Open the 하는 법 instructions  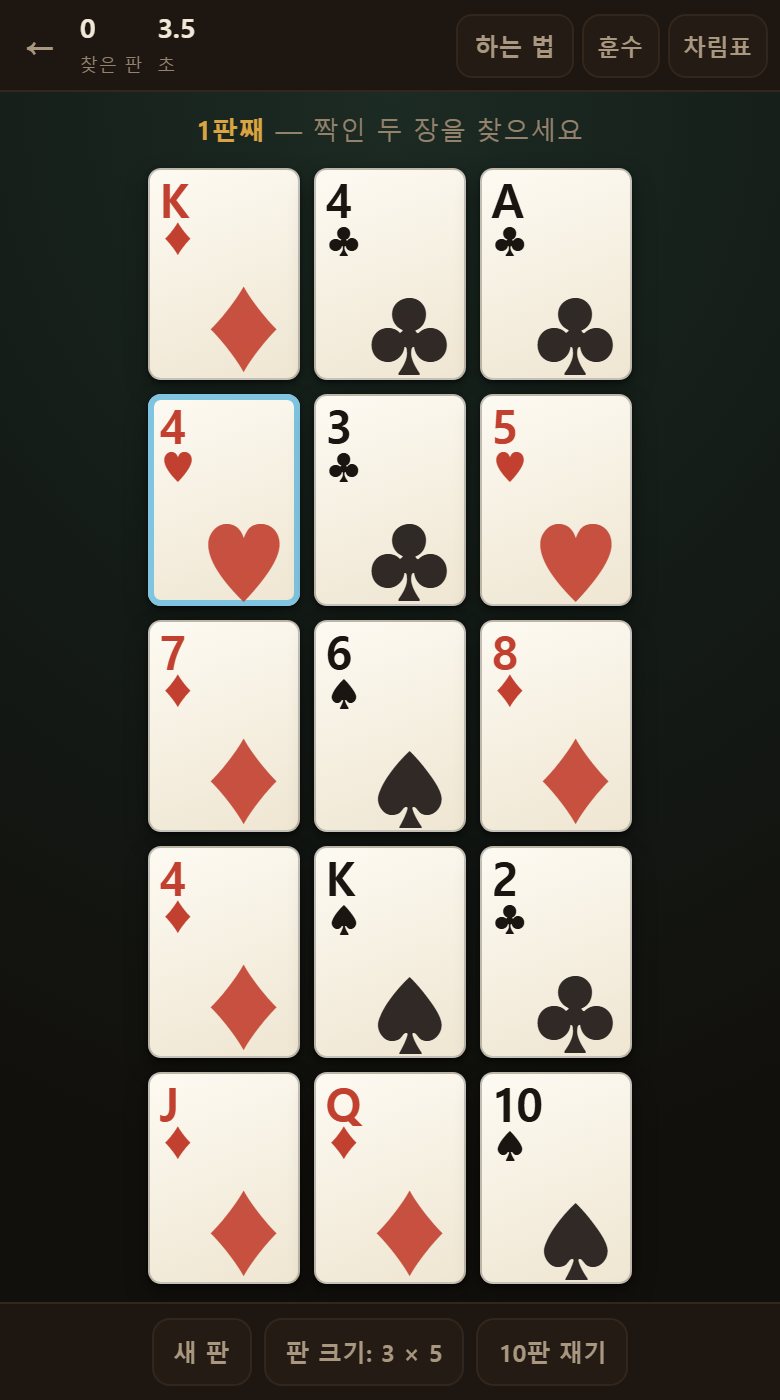pyautogui.click(x=515, y=46)
